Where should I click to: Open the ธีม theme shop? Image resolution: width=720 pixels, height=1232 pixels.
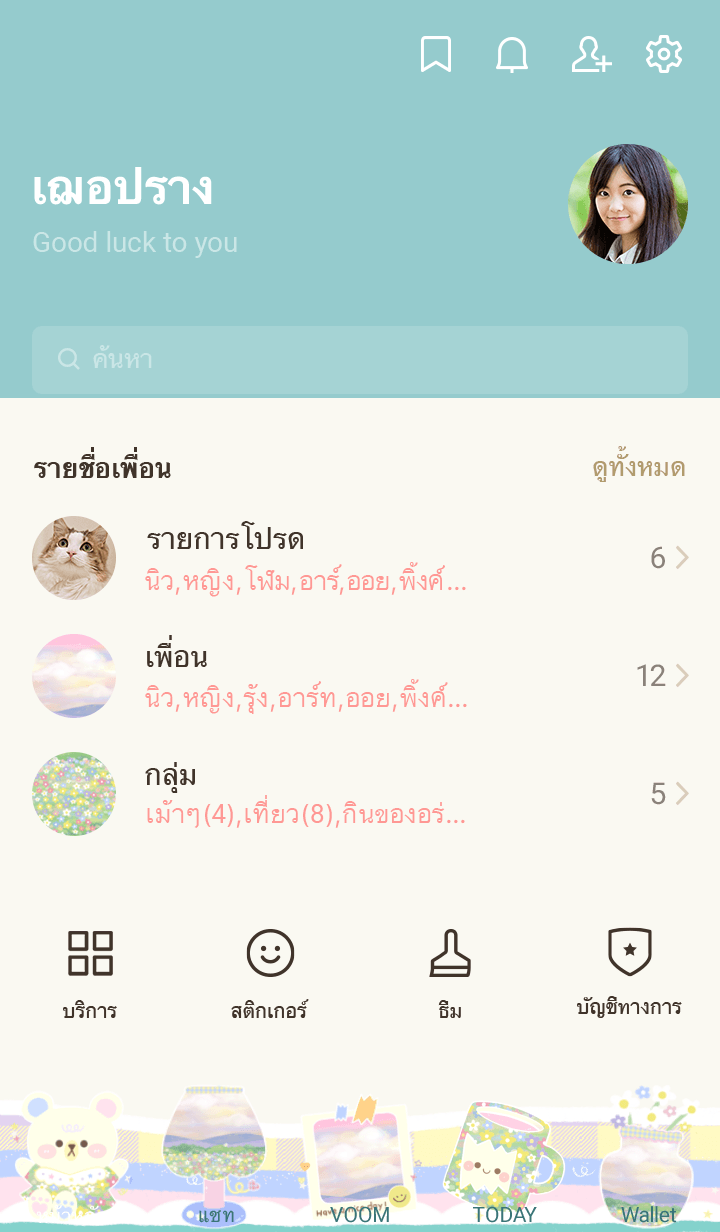(x=450, y=972)
